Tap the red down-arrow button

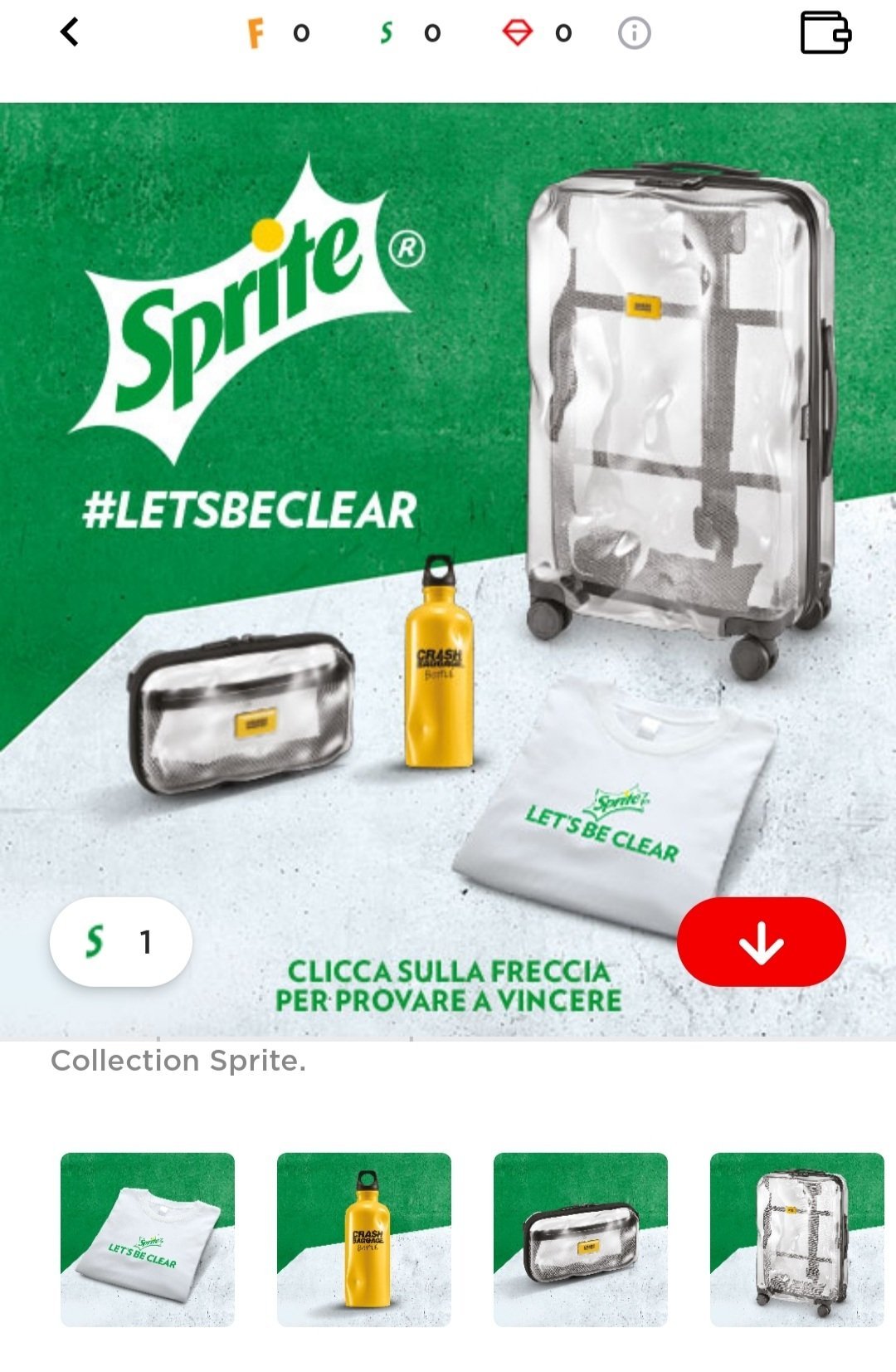[762, 942]
